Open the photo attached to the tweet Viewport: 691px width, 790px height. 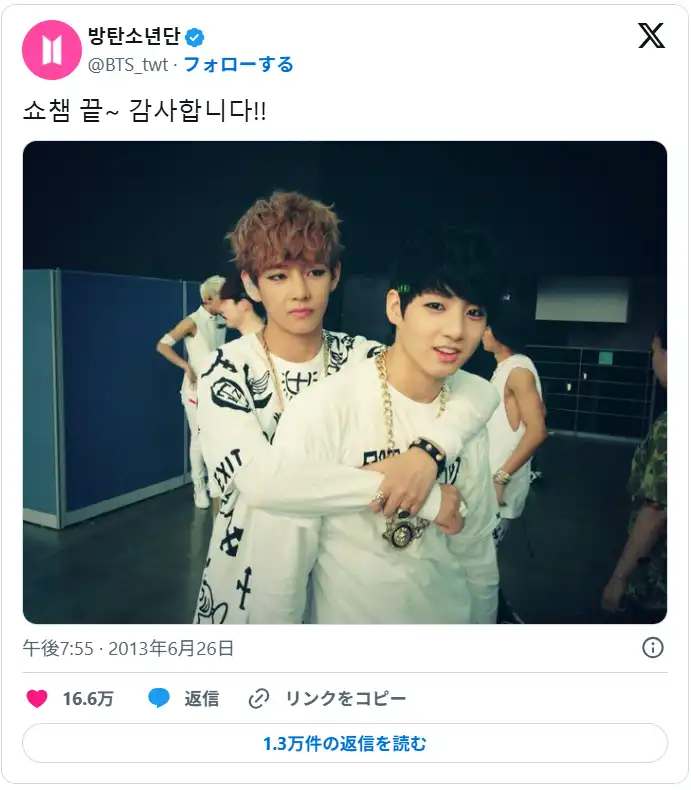(345, 382)
